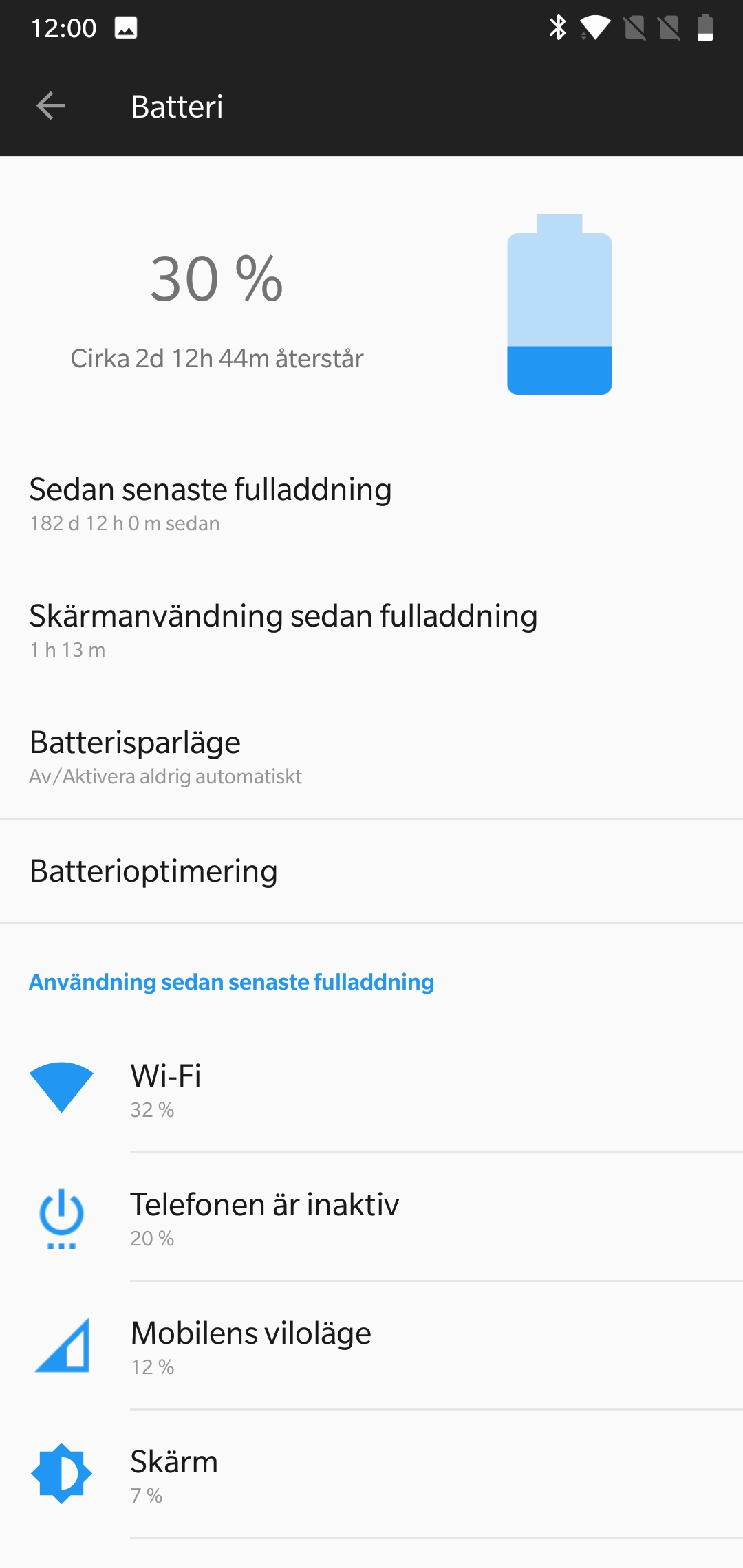Screen dimensions: 743x1568
Task: Select the Mobilens viloläge usage row
Action: 371,1346
